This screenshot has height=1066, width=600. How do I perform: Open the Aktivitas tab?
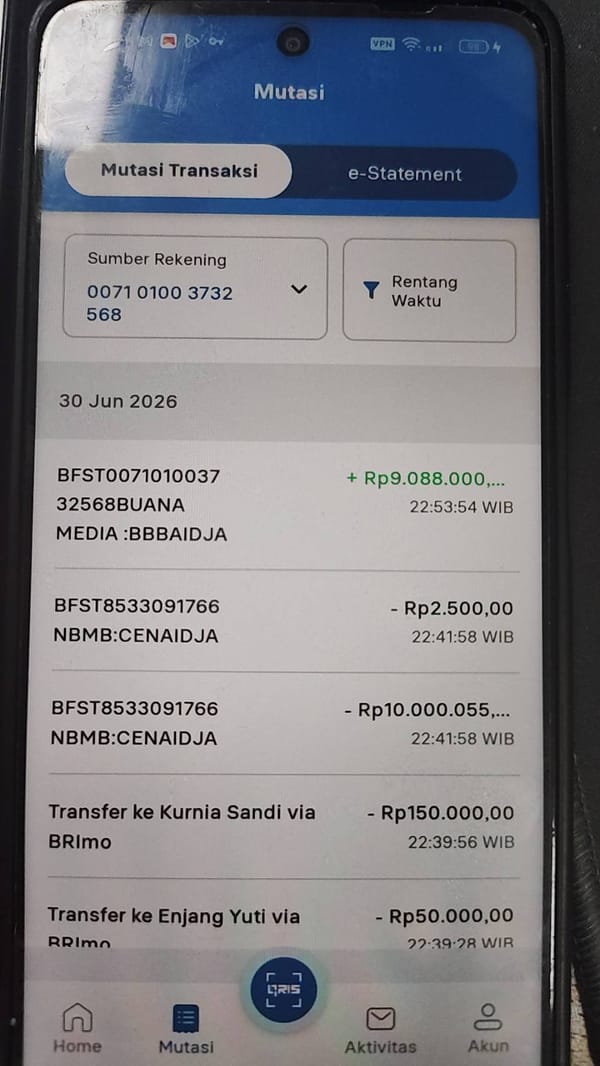point(381,1029)
